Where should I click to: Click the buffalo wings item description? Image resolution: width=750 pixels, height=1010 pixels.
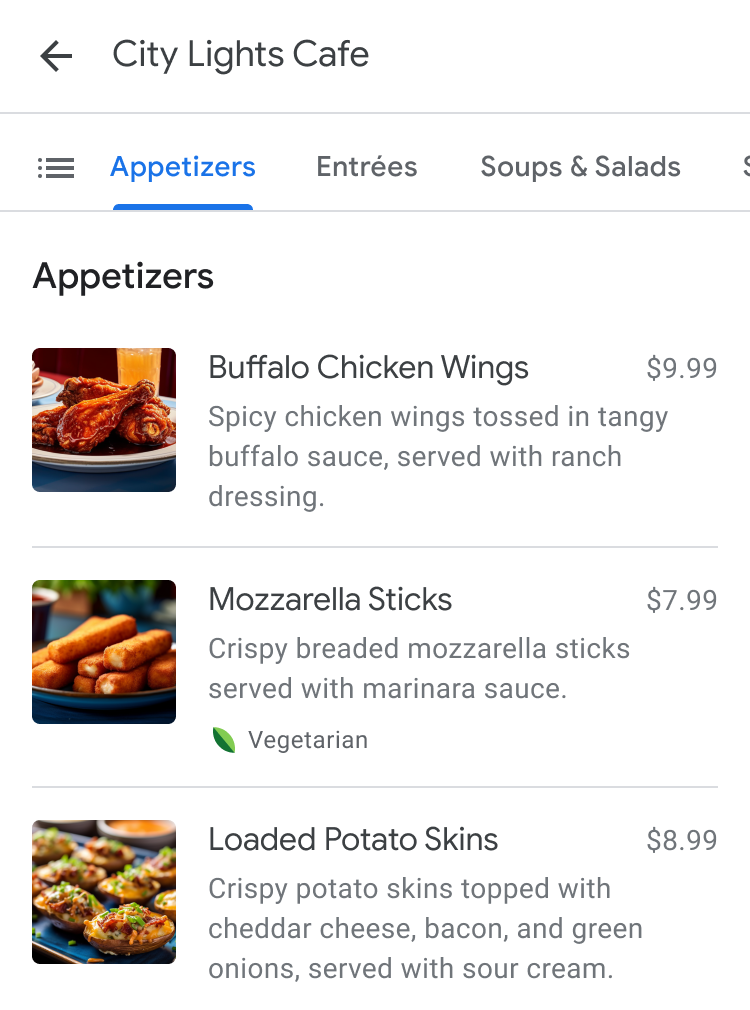[437, 457]
